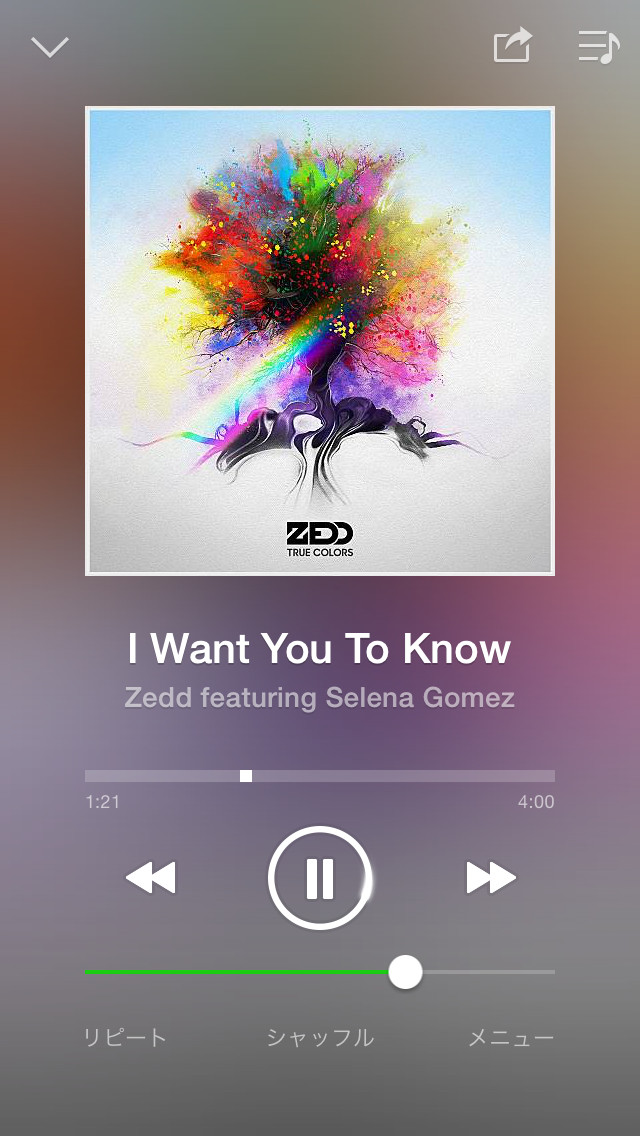640x1136 pixels.
Task: Collapse the player with the down chevron
Action: [50, 47]
